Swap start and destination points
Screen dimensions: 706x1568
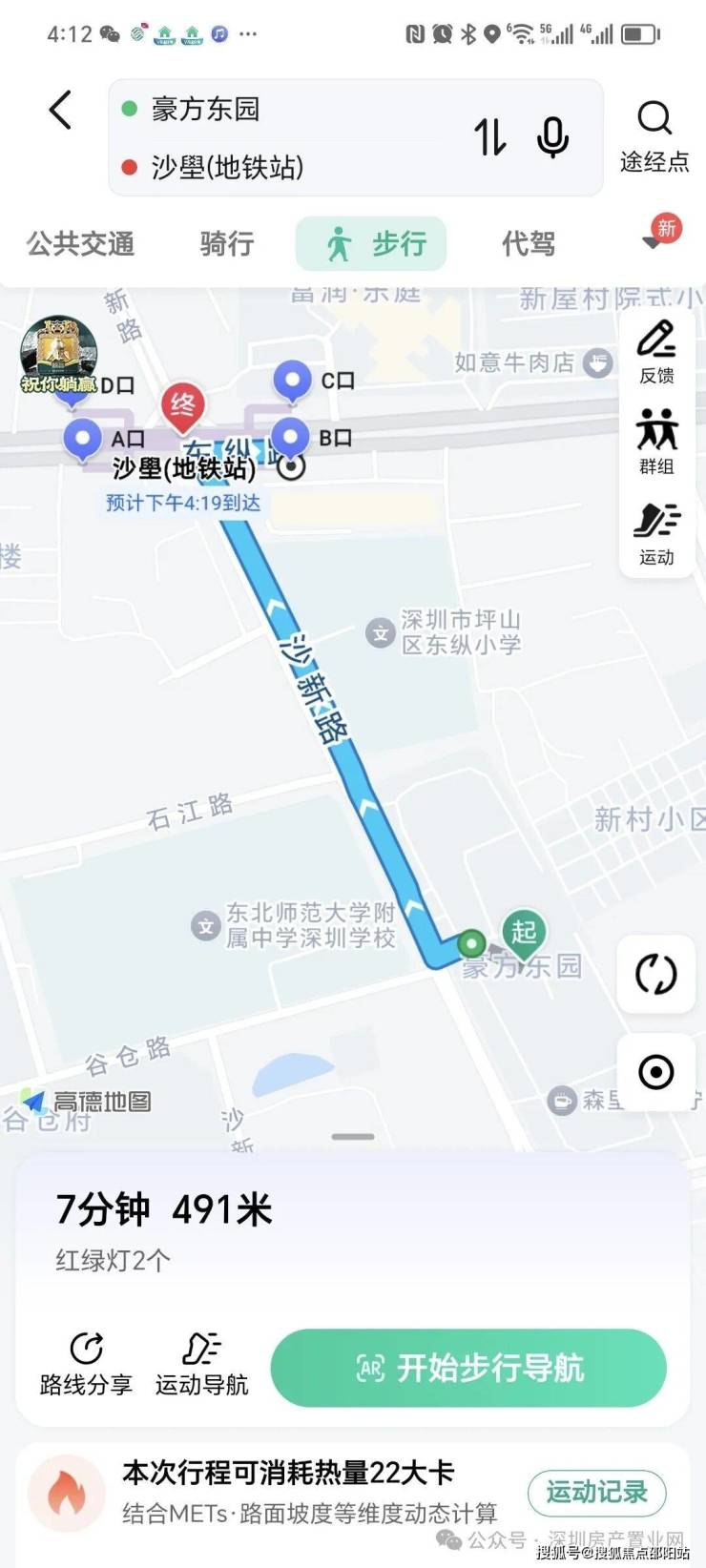[x=490, y=137]
